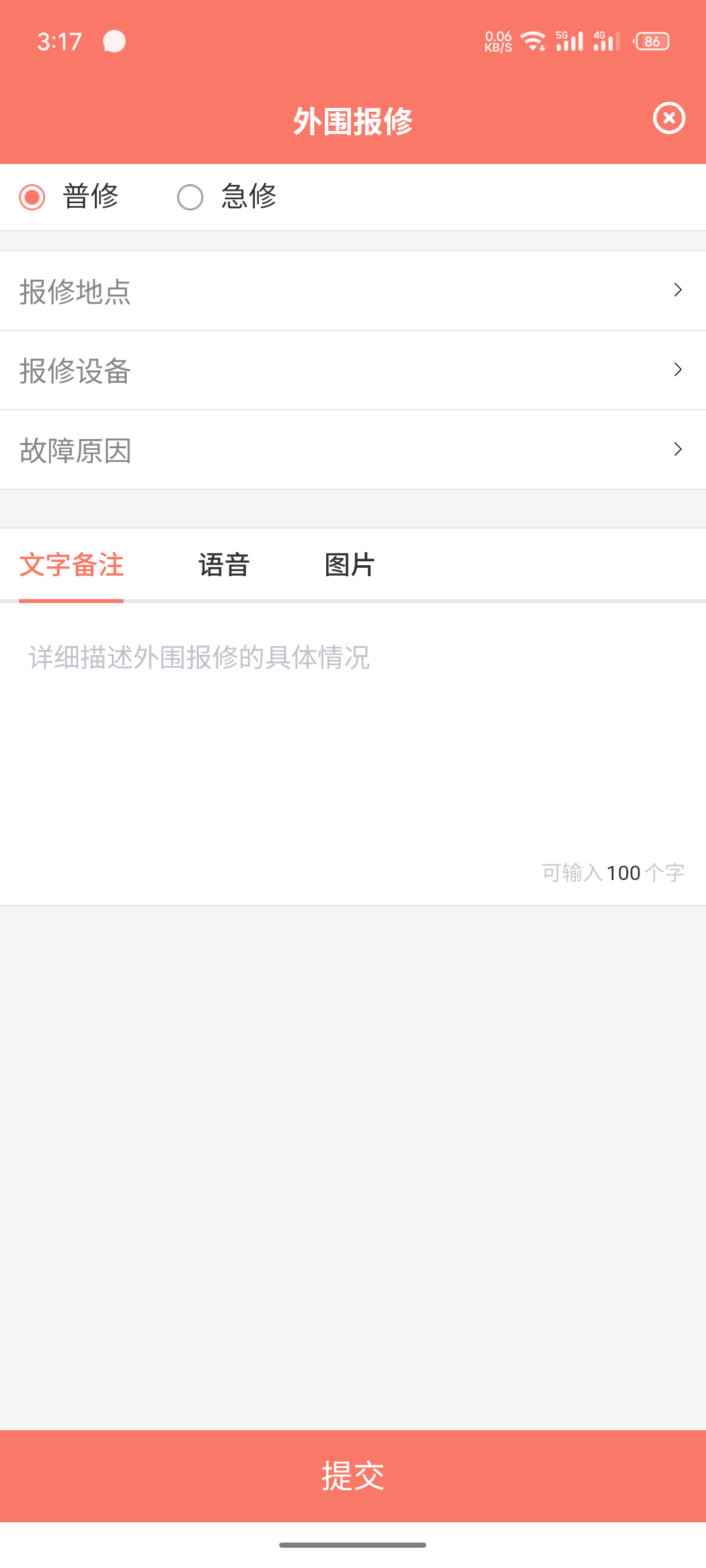Switch to the 图片 tab

pyautogui.click(x=350, y=565)
